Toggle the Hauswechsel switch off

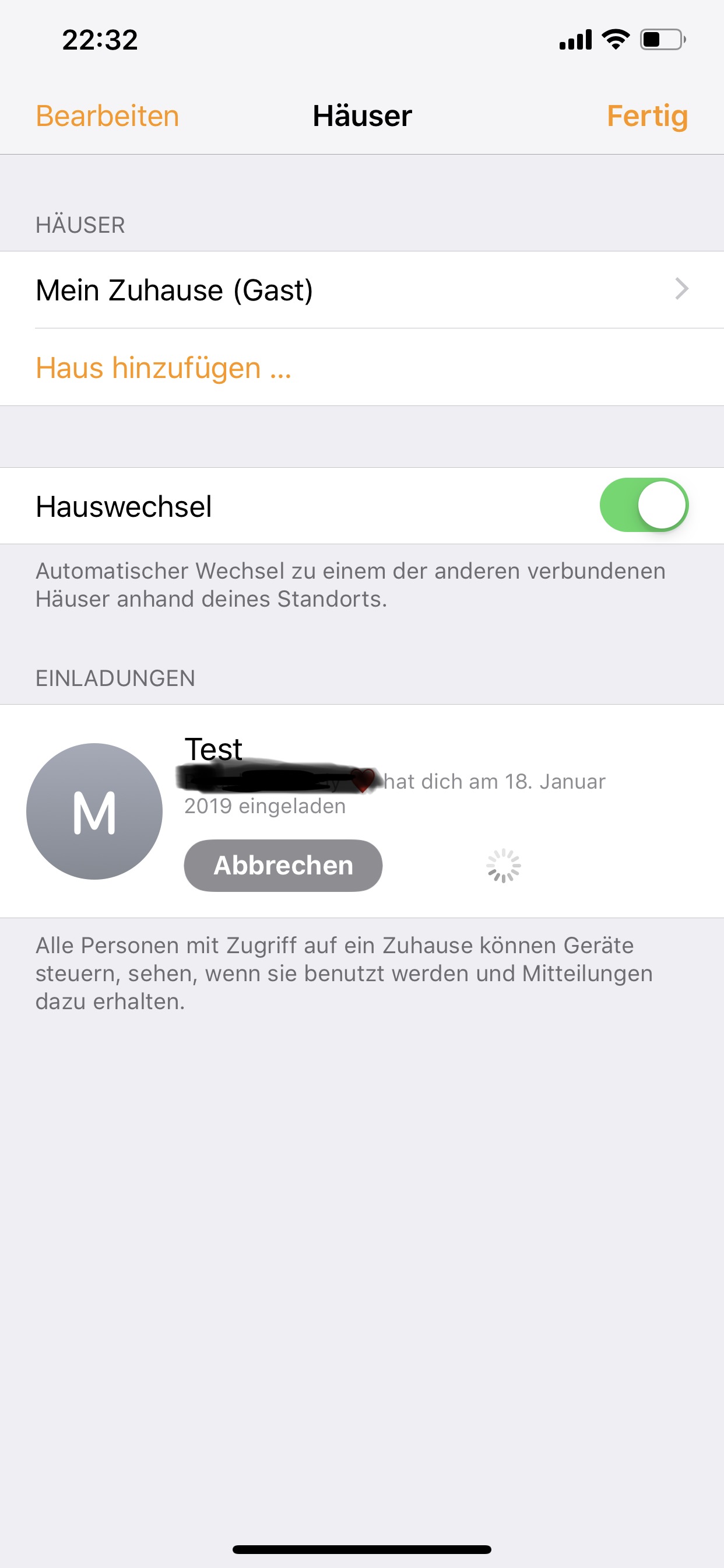[644, 505]
